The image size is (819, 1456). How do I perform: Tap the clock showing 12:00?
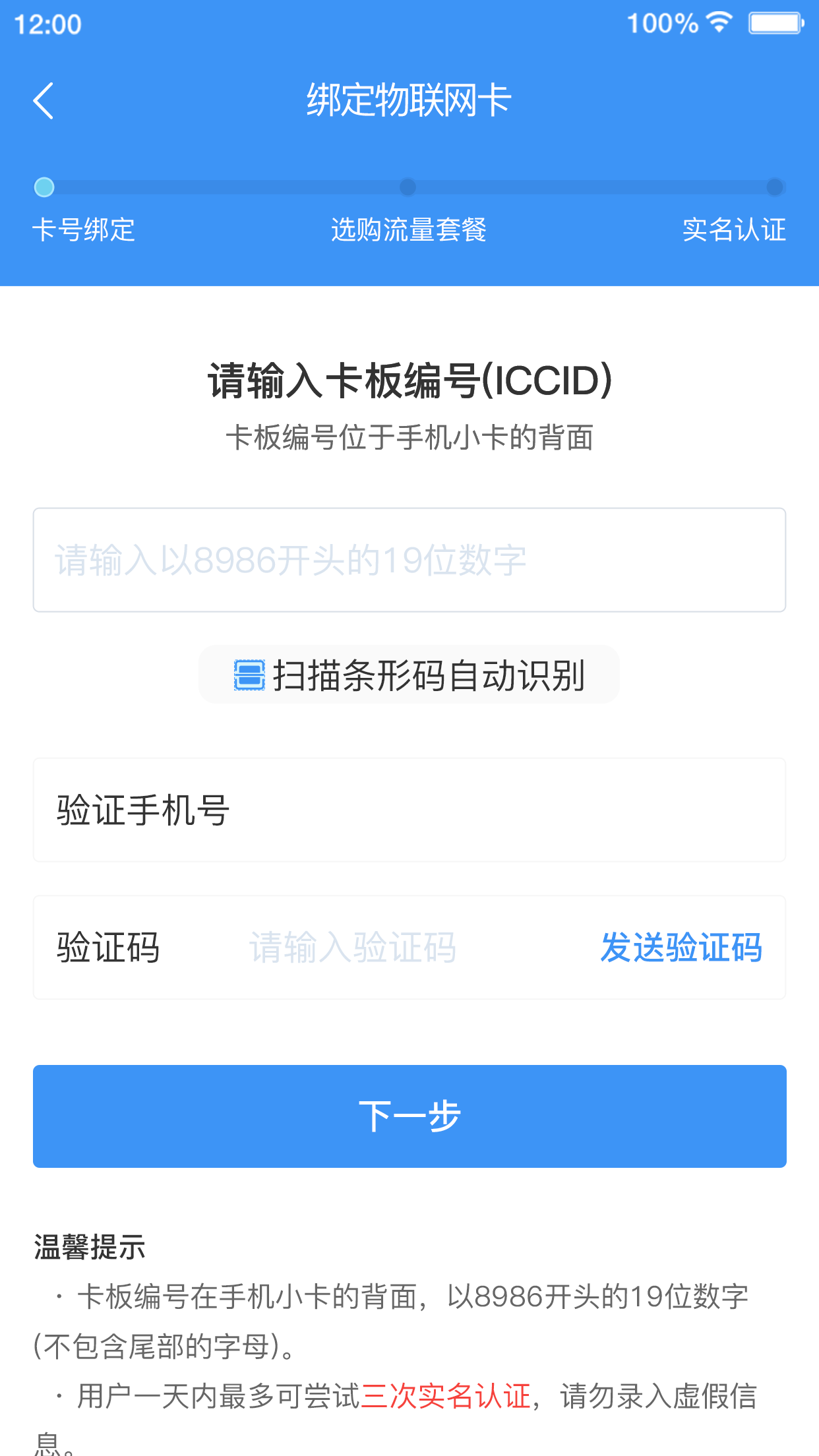pyautogui.click(x=48, y=24)
